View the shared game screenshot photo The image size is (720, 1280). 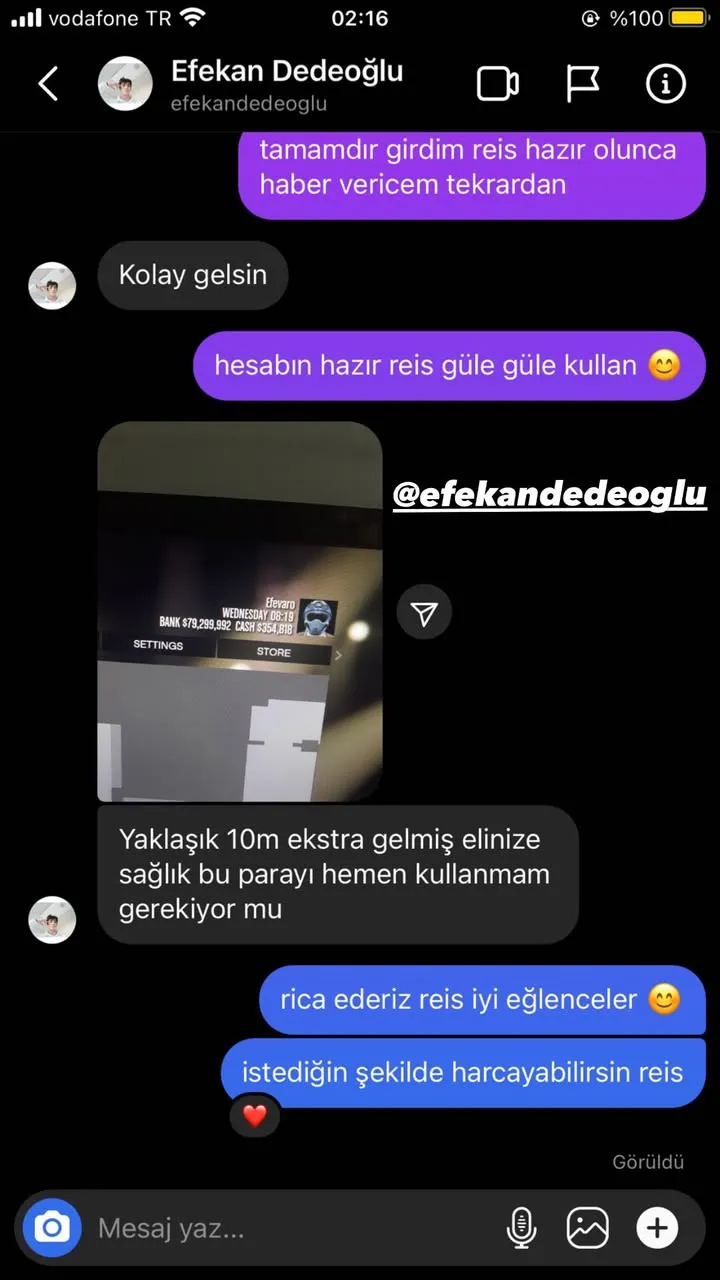click(240, 611)
